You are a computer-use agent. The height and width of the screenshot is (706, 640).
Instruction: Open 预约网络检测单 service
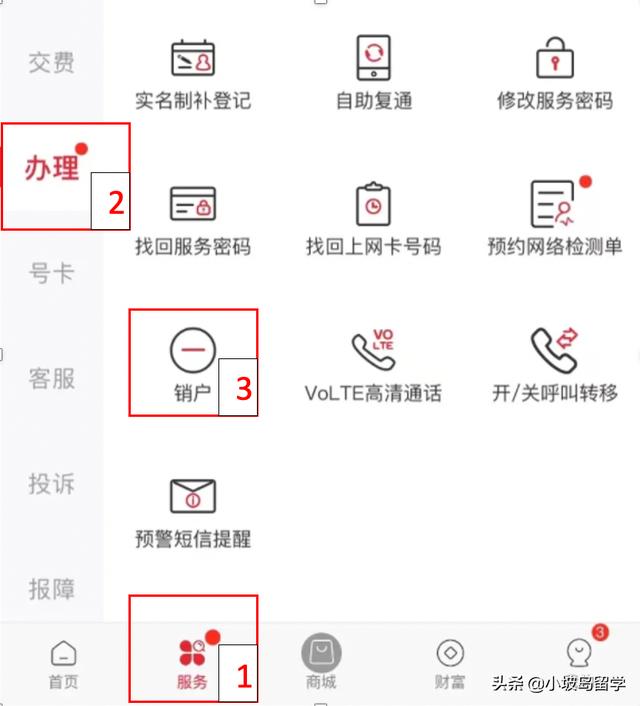click(x=554, y=217)
